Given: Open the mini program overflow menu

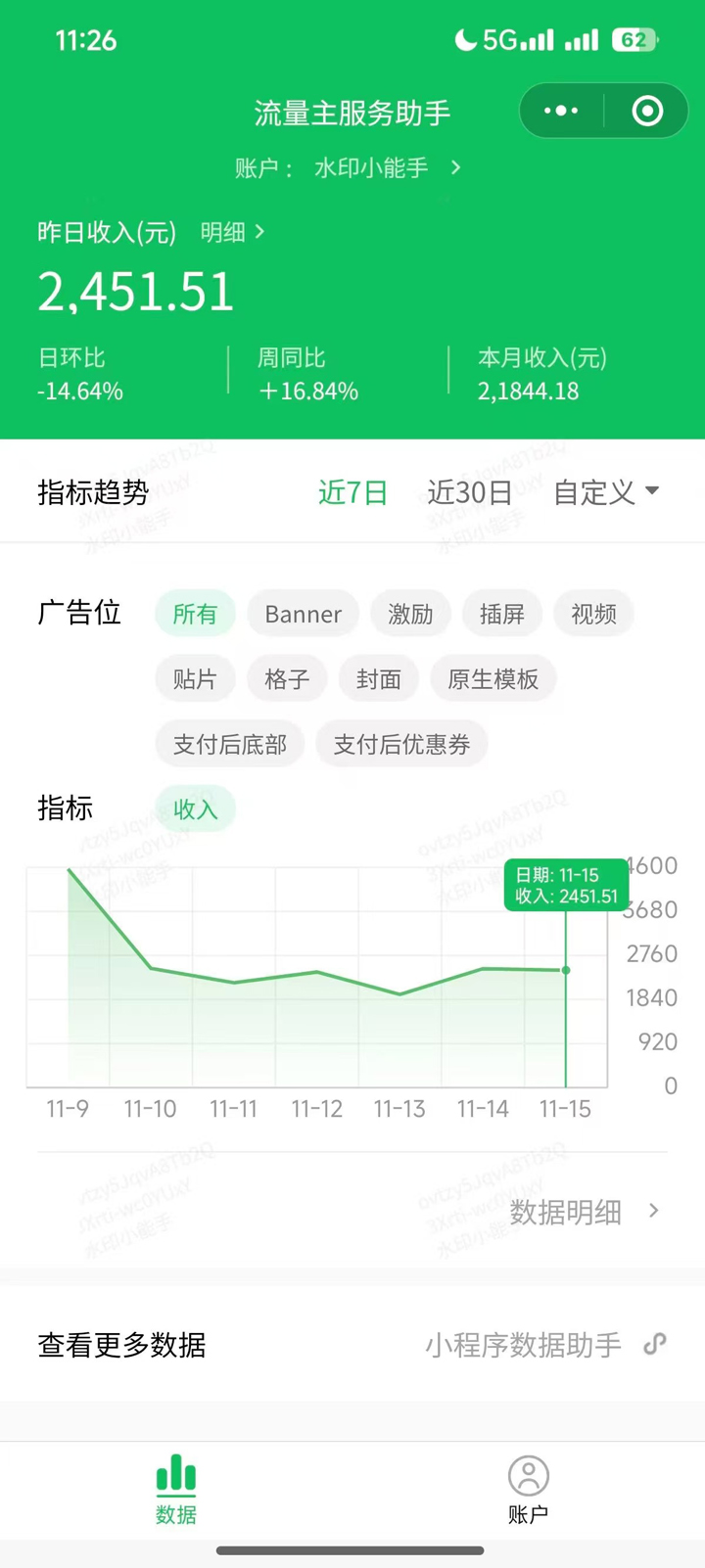Looking at the screenshot, I should (561, 111).
